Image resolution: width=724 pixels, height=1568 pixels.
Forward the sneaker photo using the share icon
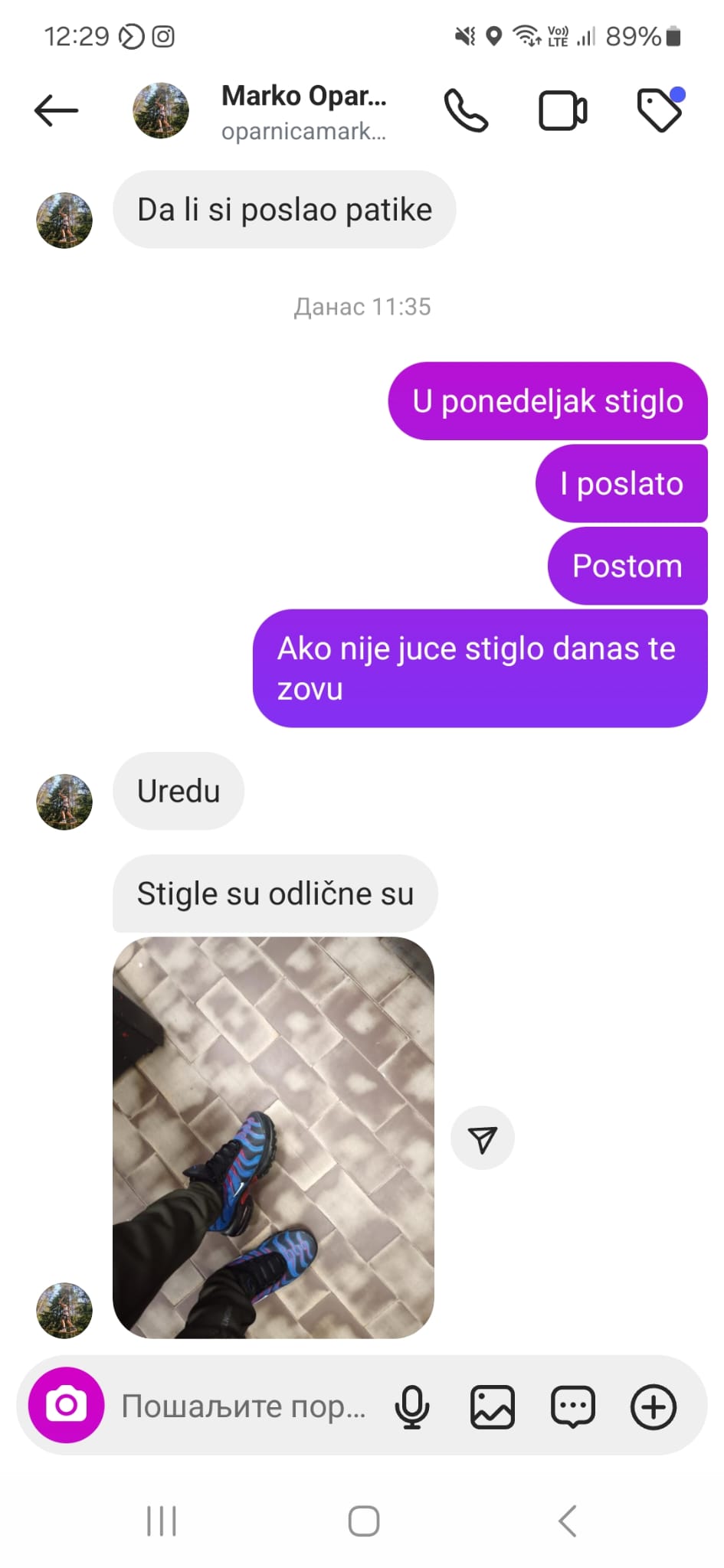[482, 1138]
